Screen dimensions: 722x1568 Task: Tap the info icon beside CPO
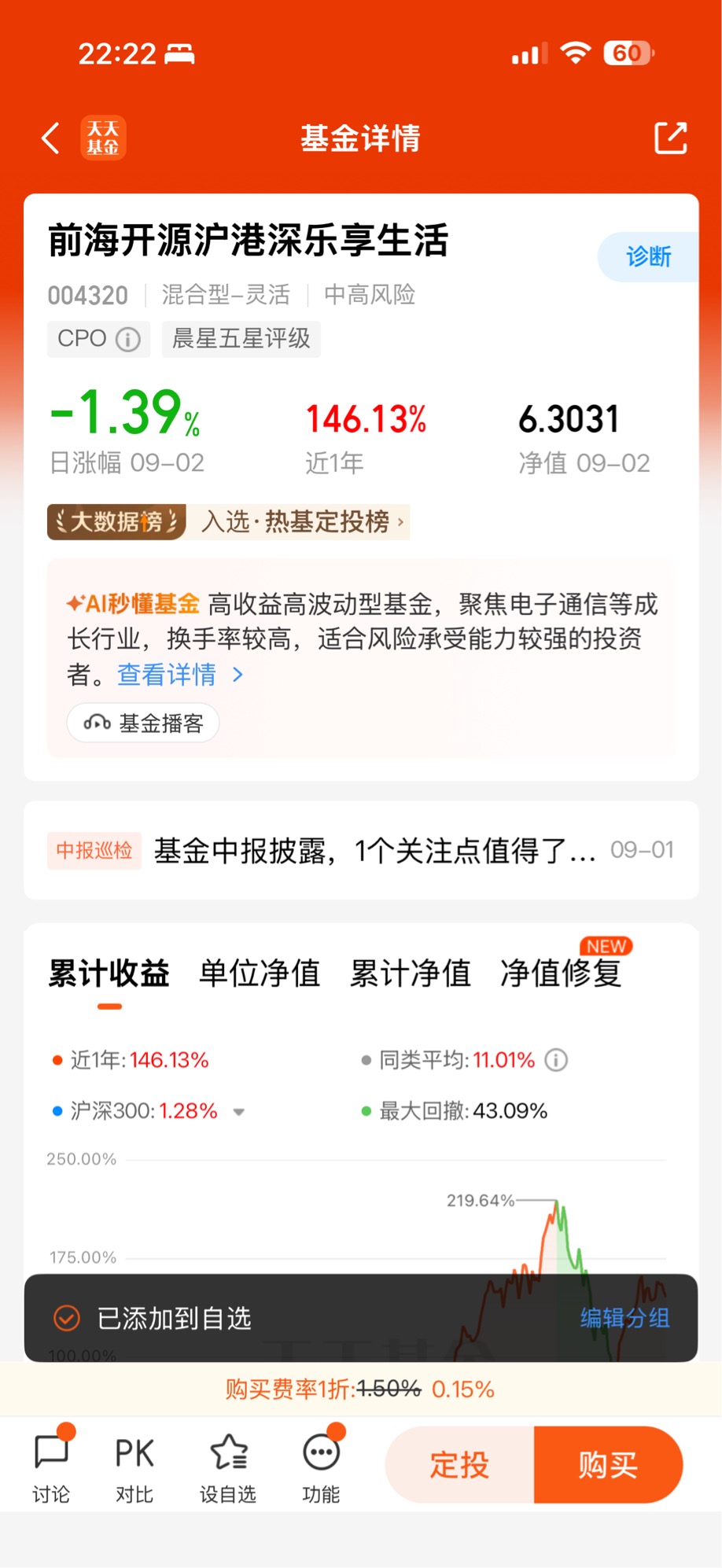click(x=128, y=339)
